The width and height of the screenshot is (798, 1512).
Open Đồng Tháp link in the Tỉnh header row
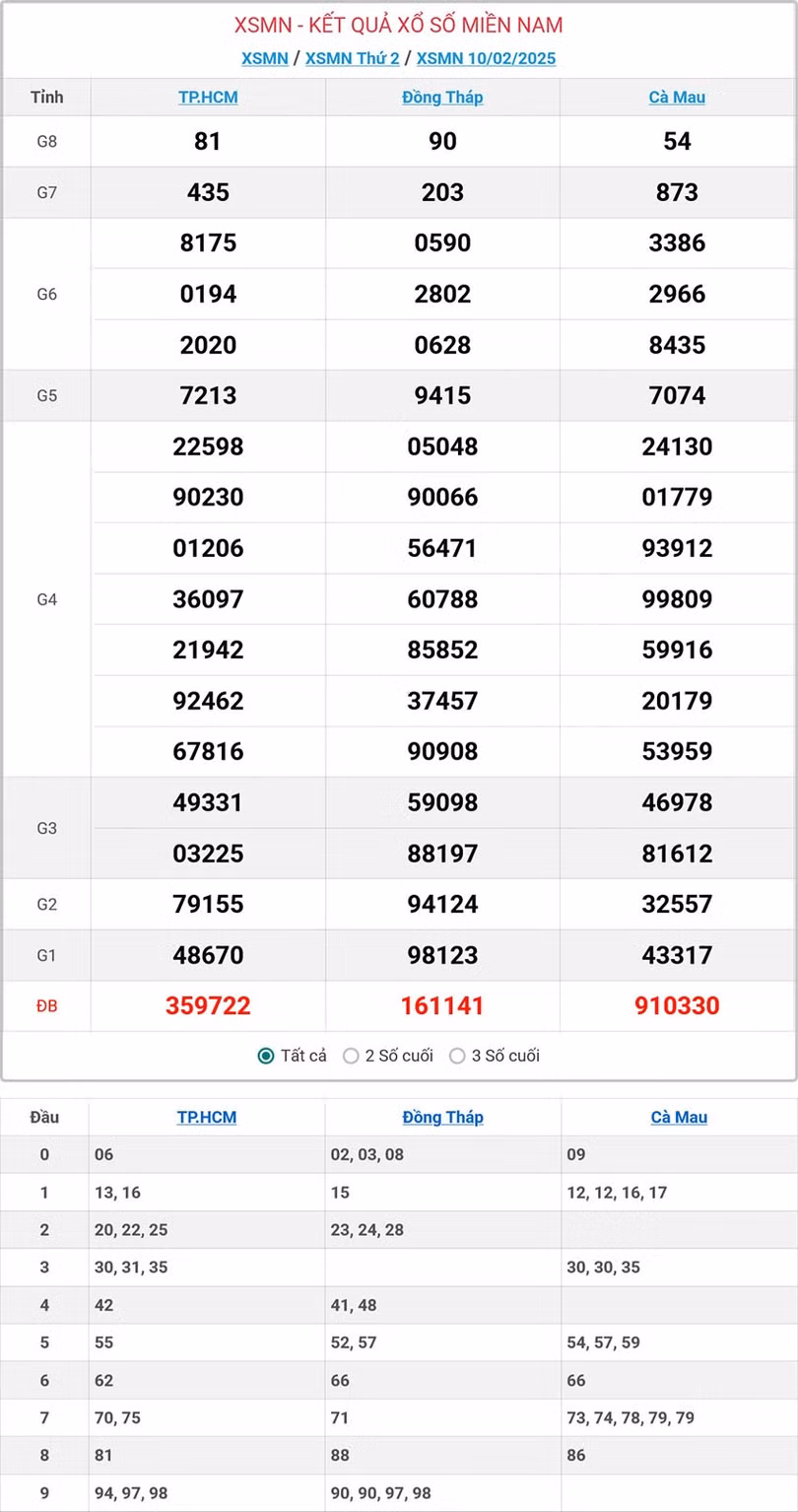tap(442, 97)
